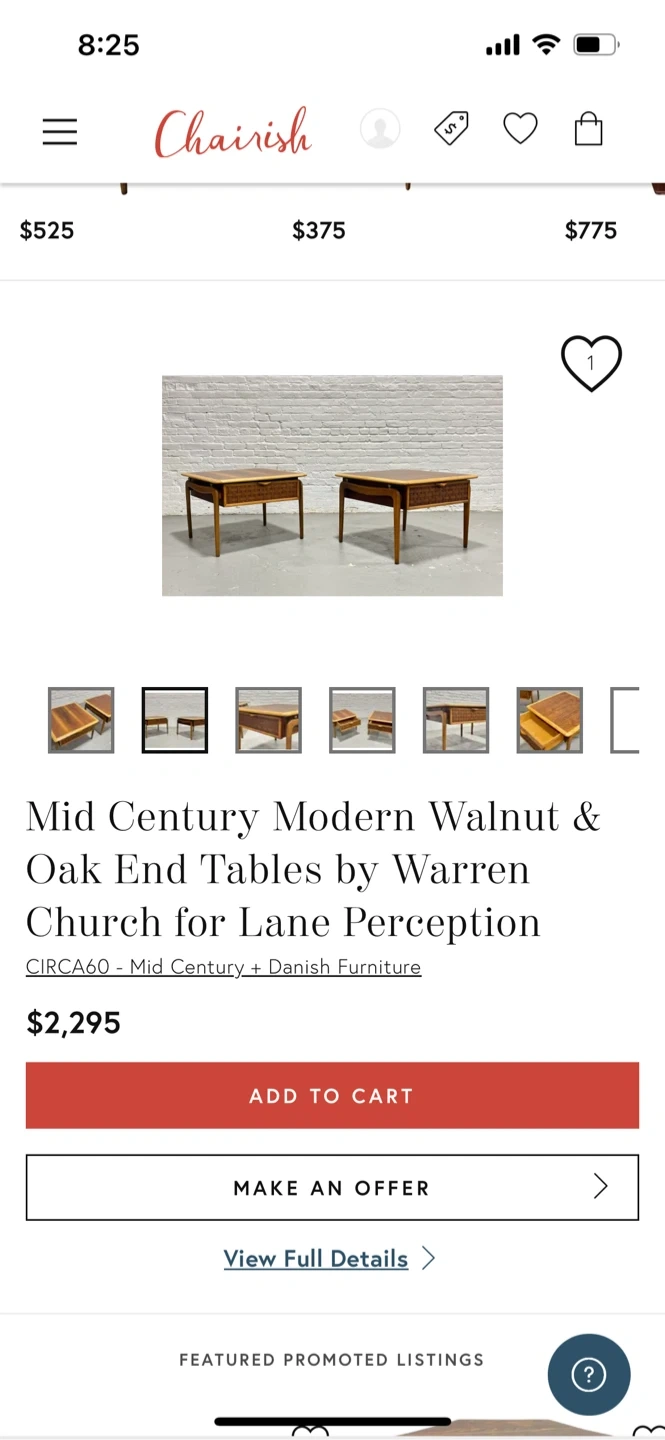The width and height of the screenshot is (665, 1440).
Task: Open the account profile icon
Action: tap(380, 129)
